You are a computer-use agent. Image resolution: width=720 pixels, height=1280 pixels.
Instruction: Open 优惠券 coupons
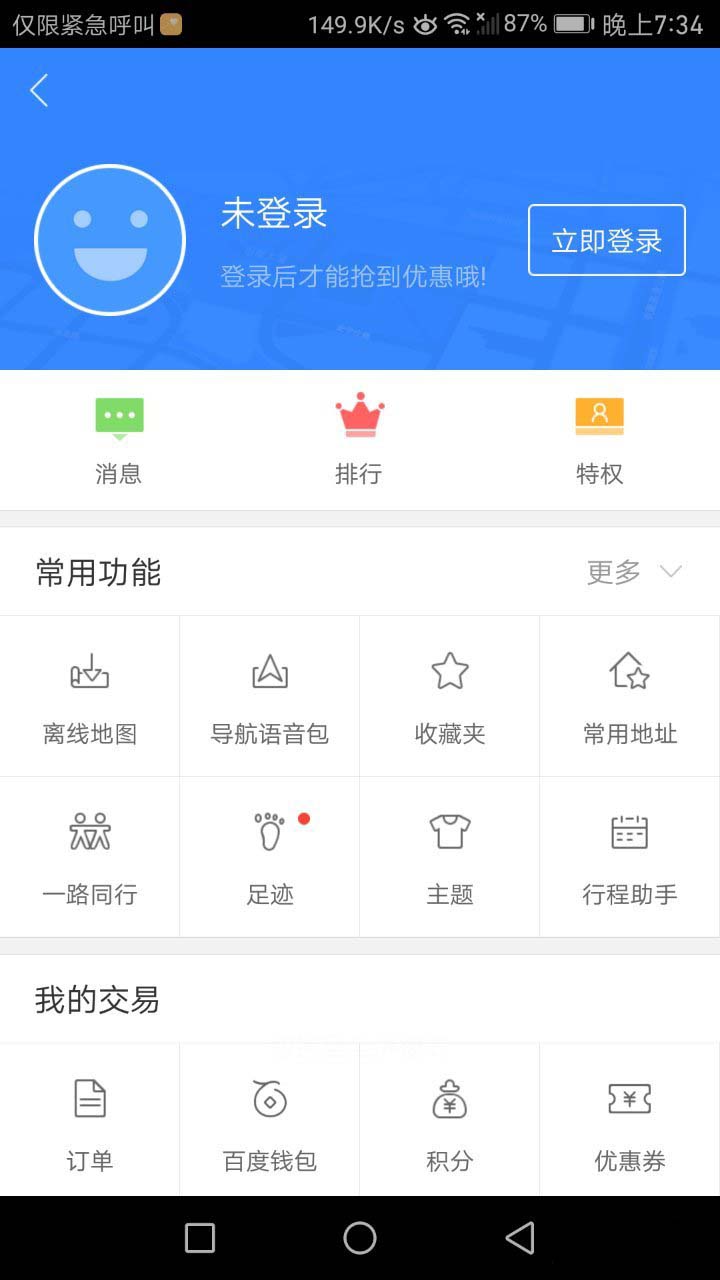coord(630,1120)
